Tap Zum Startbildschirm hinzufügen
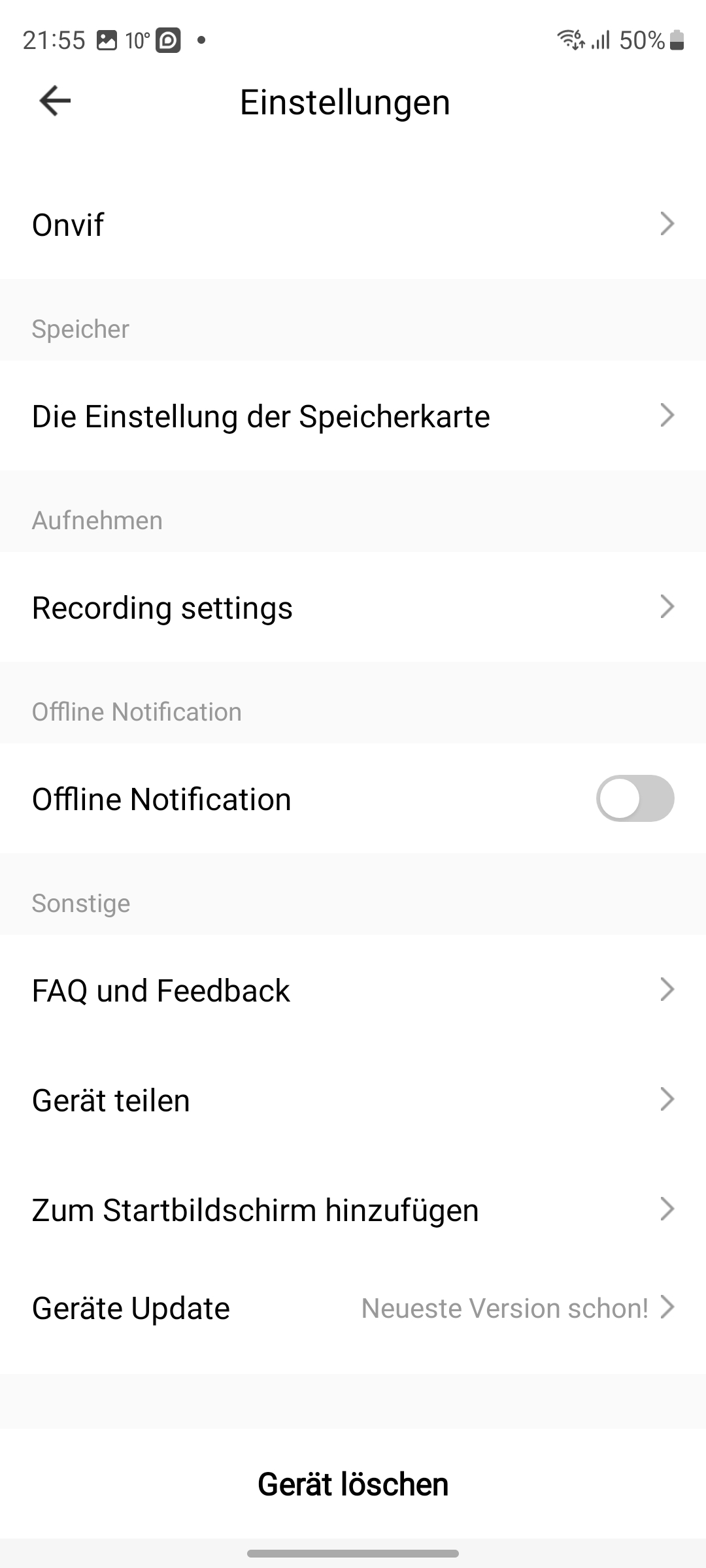706x1568 pixels. [x=353, y=1210]
